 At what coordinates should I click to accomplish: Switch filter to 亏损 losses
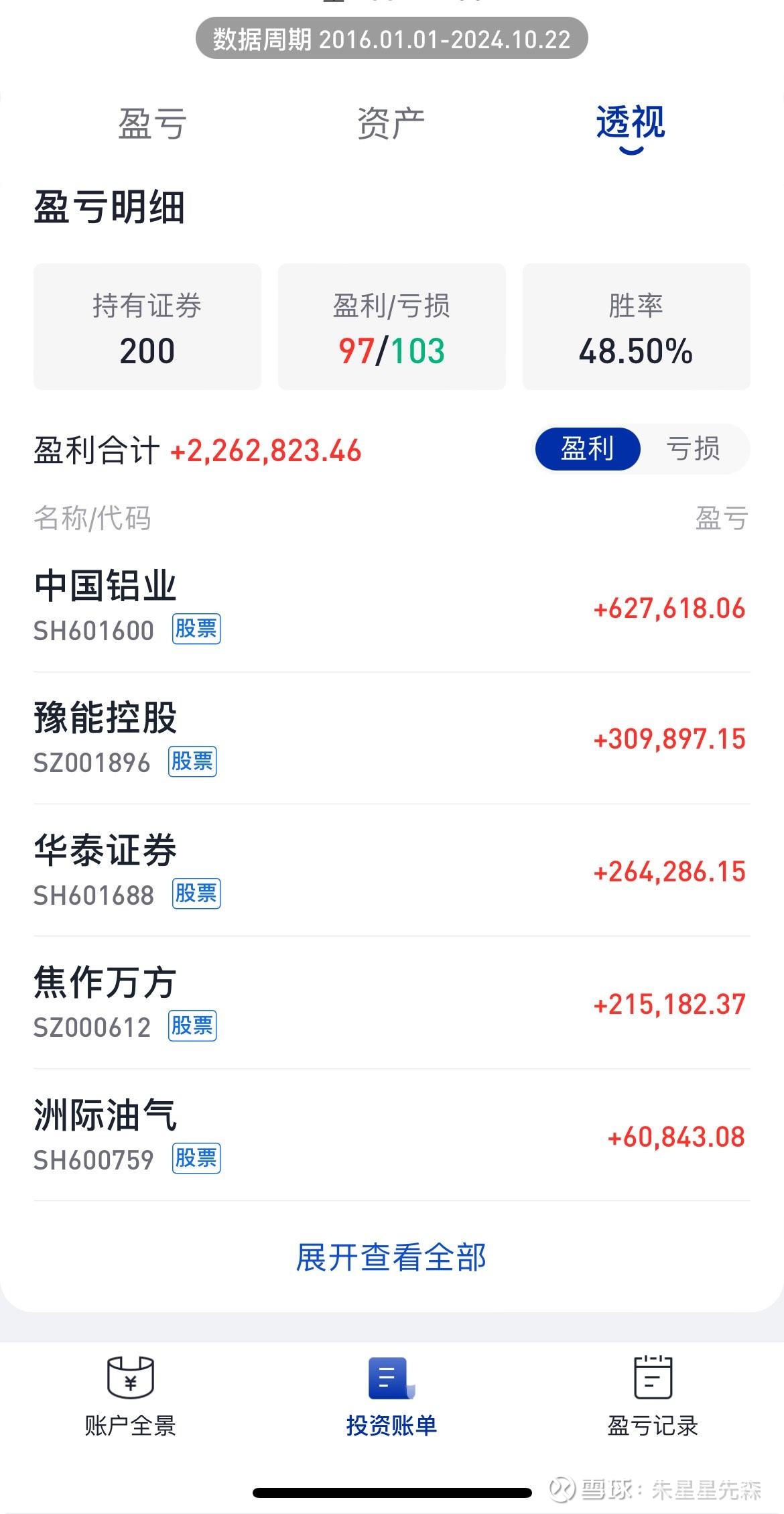(694, 449)
